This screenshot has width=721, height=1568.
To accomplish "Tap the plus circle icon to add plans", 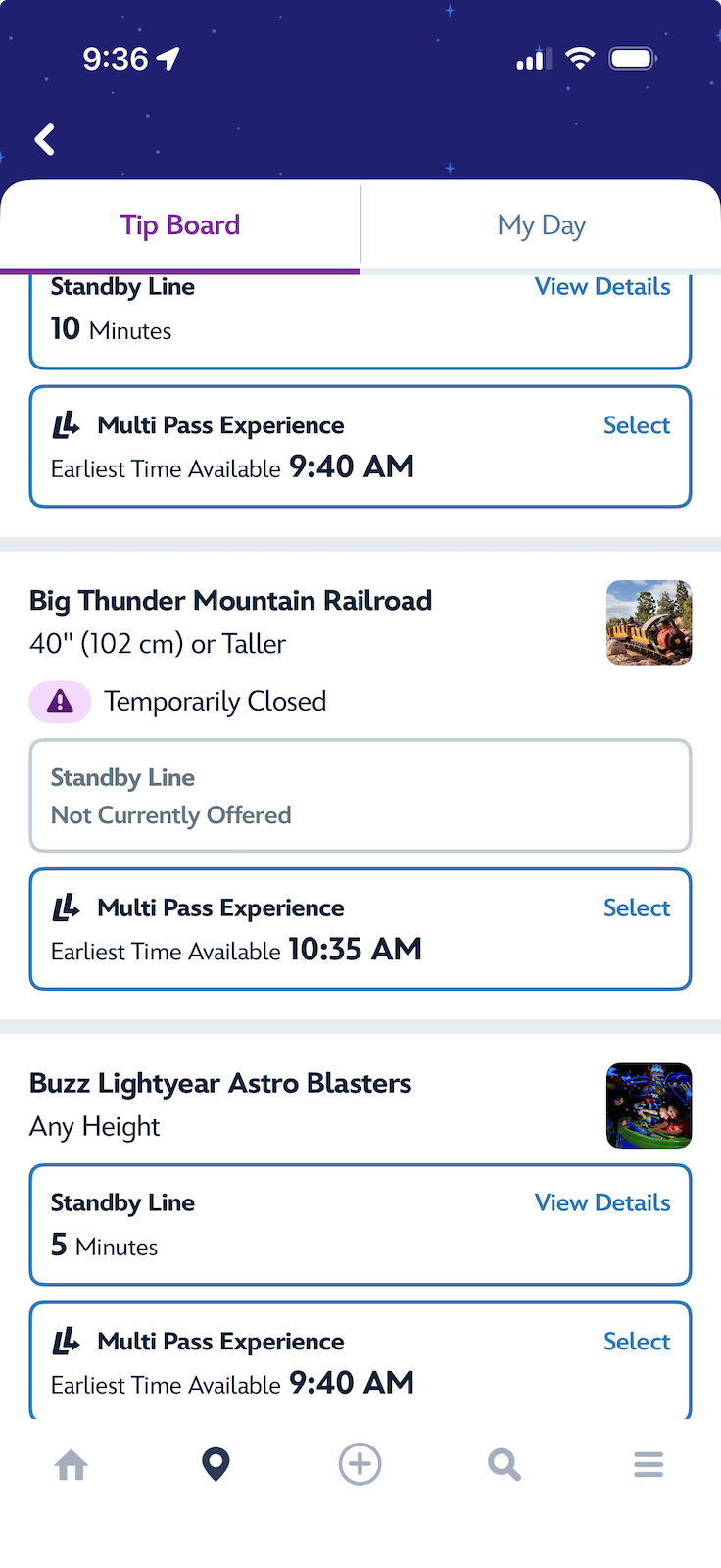I will [x=360, y=1464].
